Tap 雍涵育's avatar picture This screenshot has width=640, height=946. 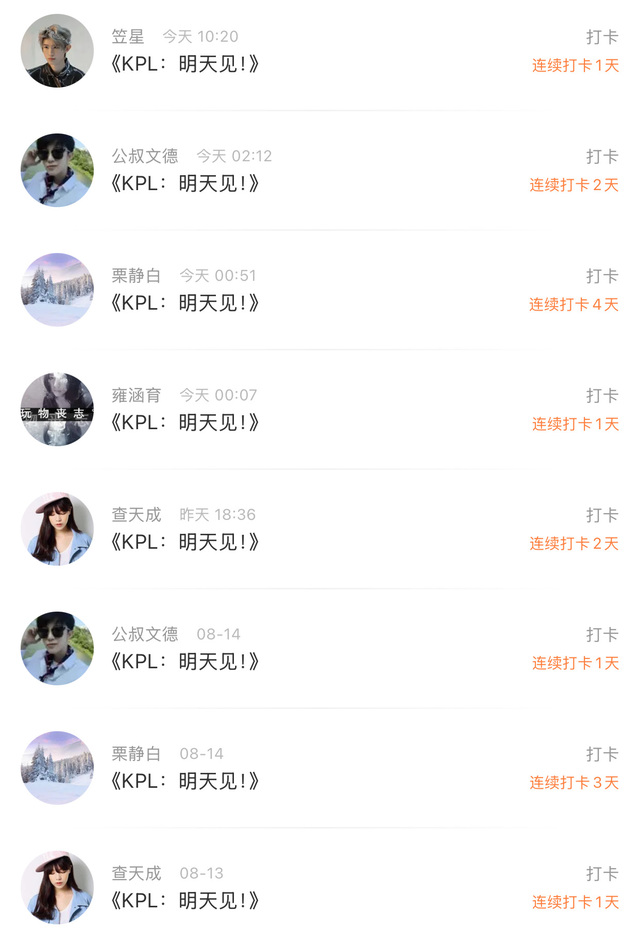[x=57, y=409]
